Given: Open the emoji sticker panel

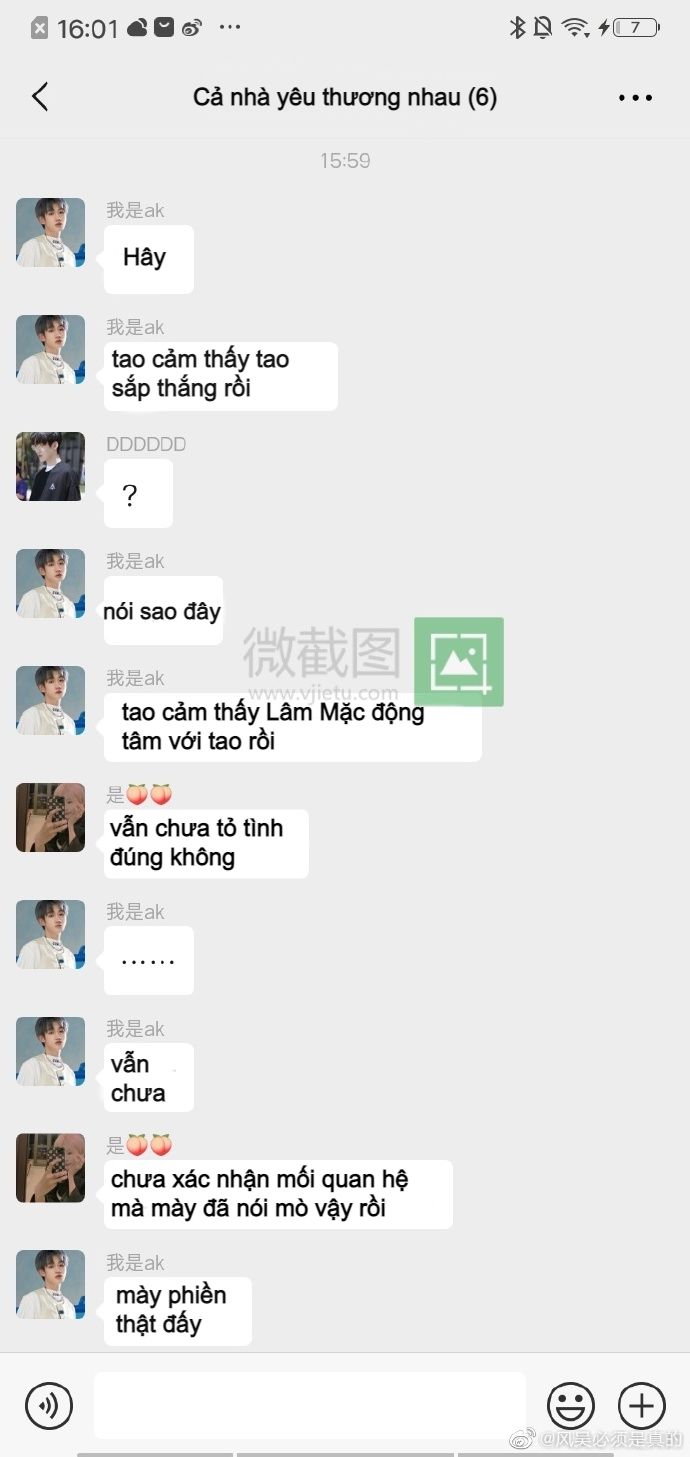Looking at the screenshot, I should [571, 1405].
